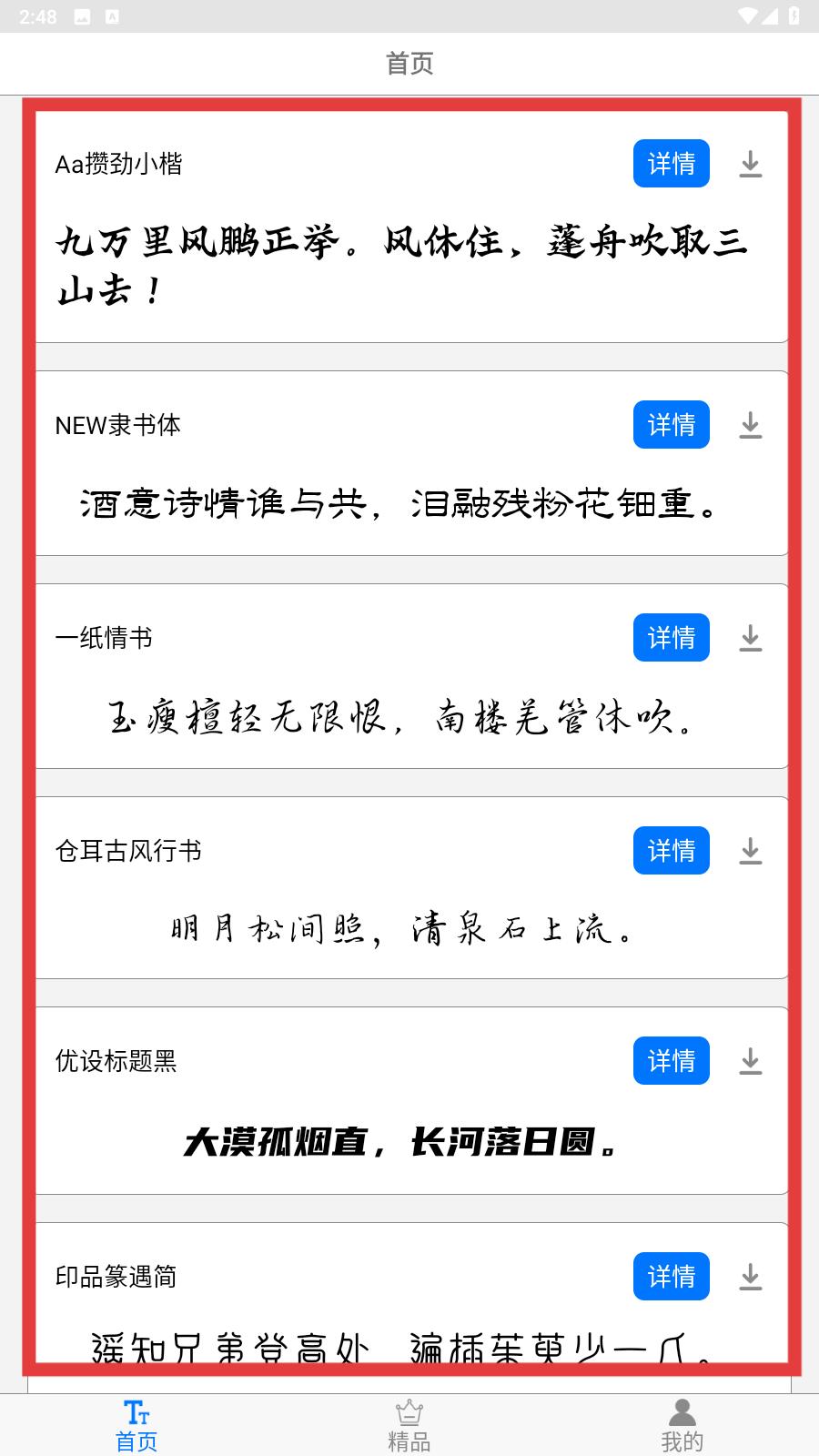Open 详情 for 一纸情书

(671, 638)
